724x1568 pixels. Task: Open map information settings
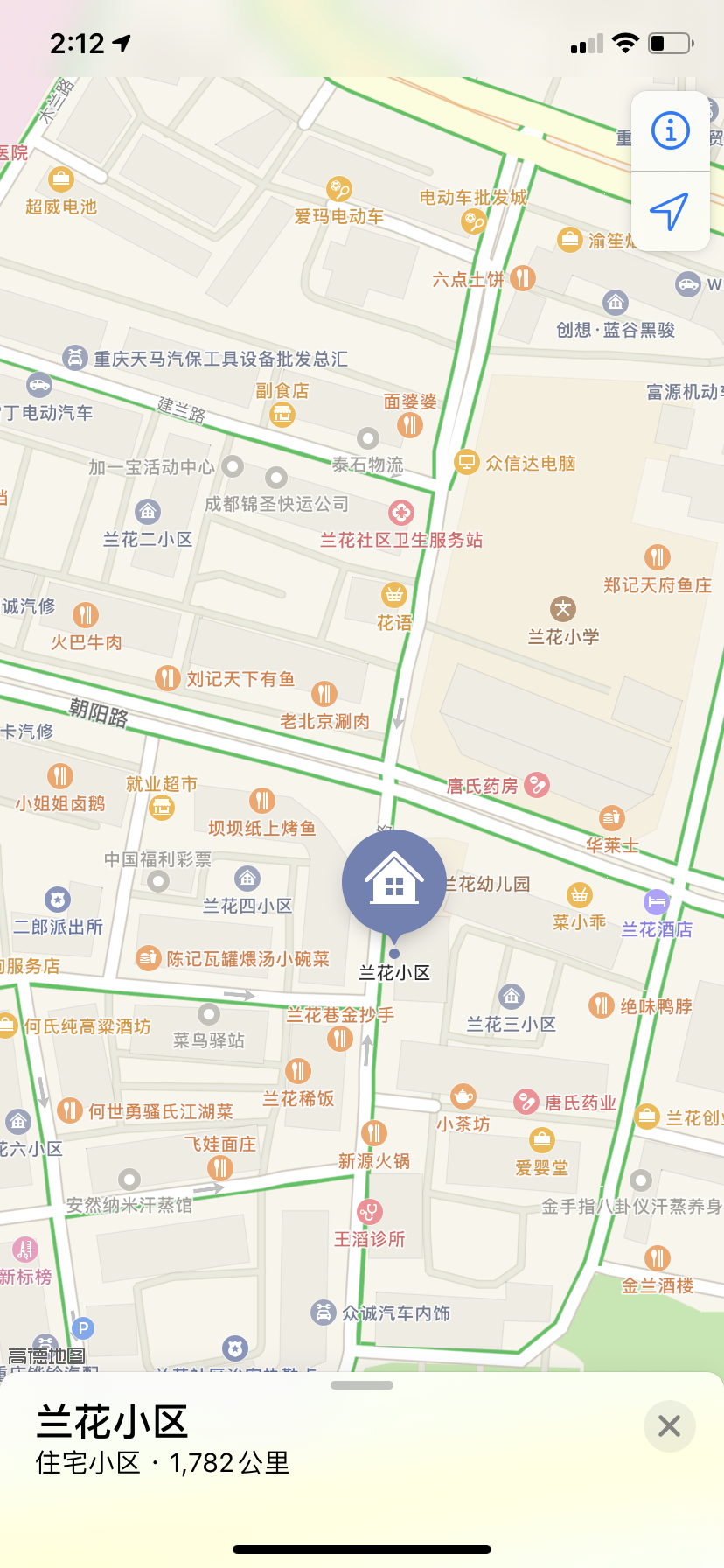point(669,129)
